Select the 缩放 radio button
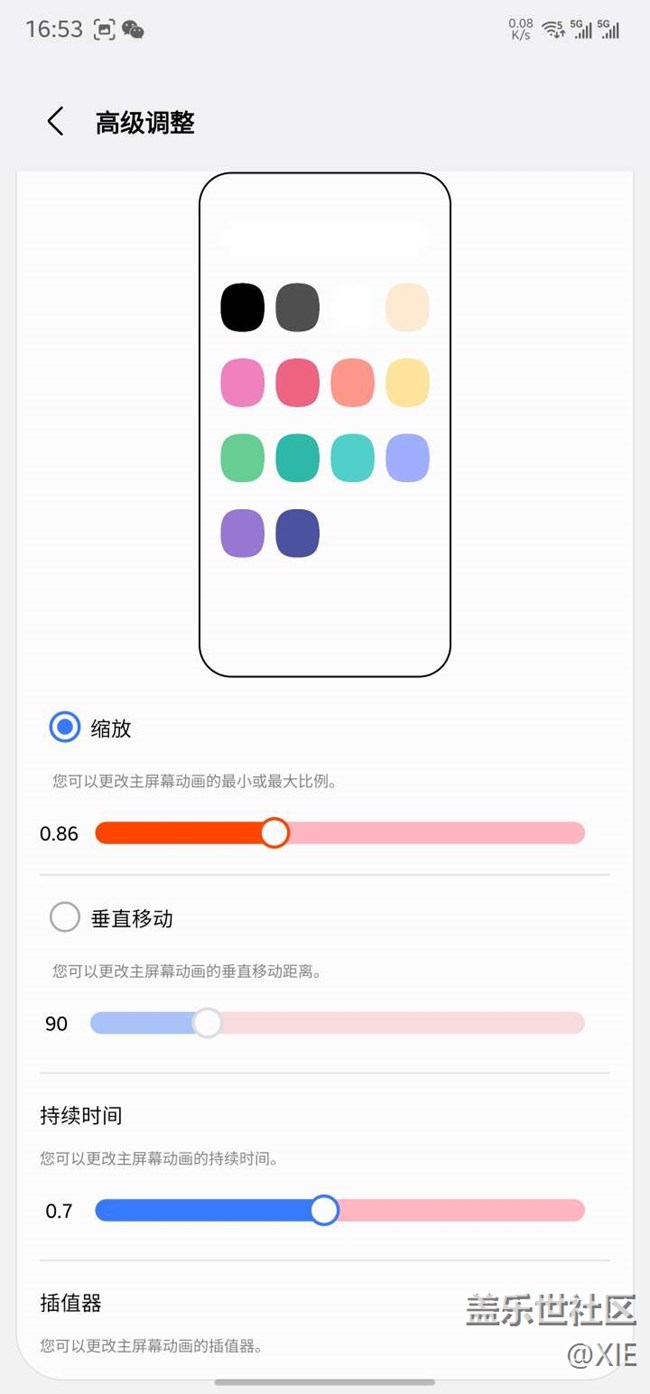Image resolution: width=650 pixels, height=1394 pixels. click(65, 727)
